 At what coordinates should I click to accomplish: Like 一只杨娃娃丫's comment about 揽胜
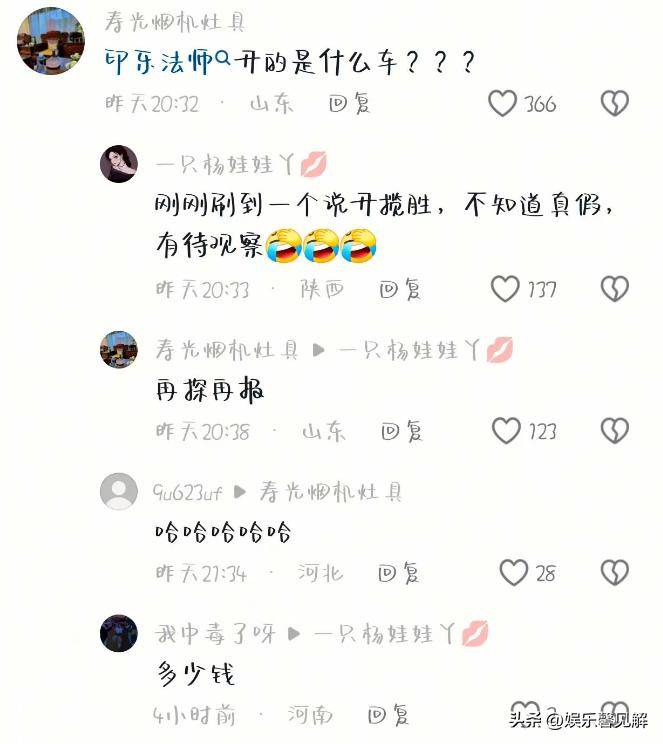click(x=505, y=289)
